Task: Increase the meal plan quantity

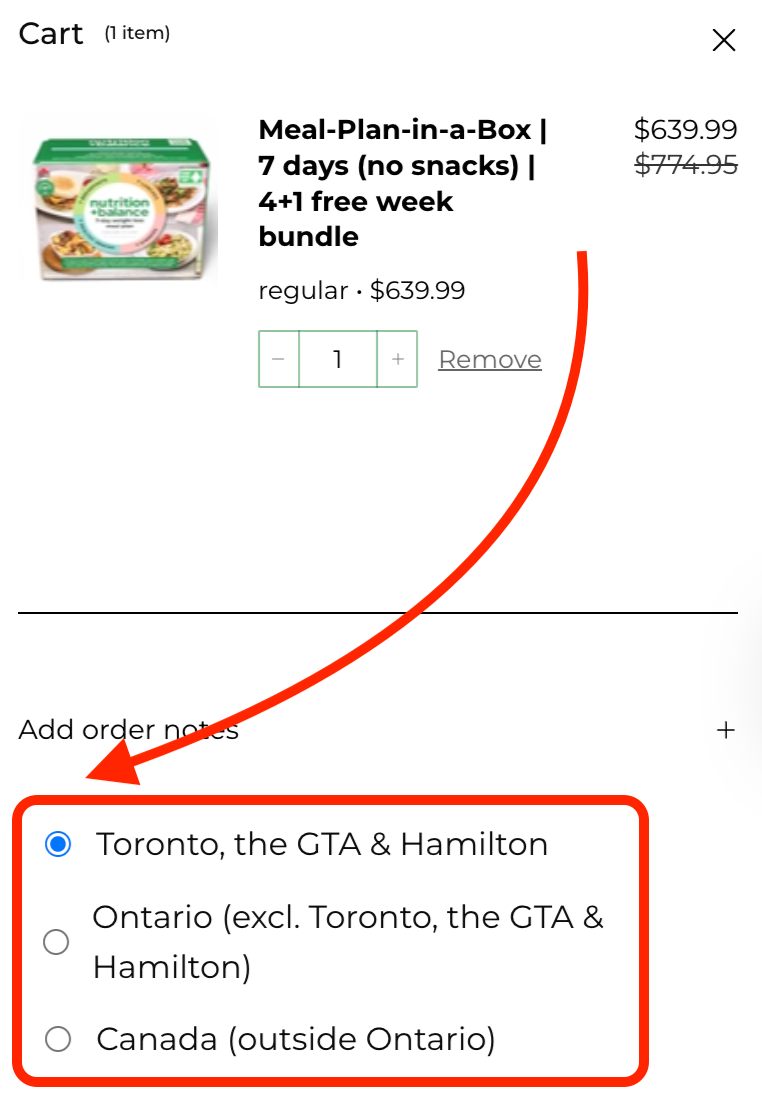Action: (x=398, y=360)
